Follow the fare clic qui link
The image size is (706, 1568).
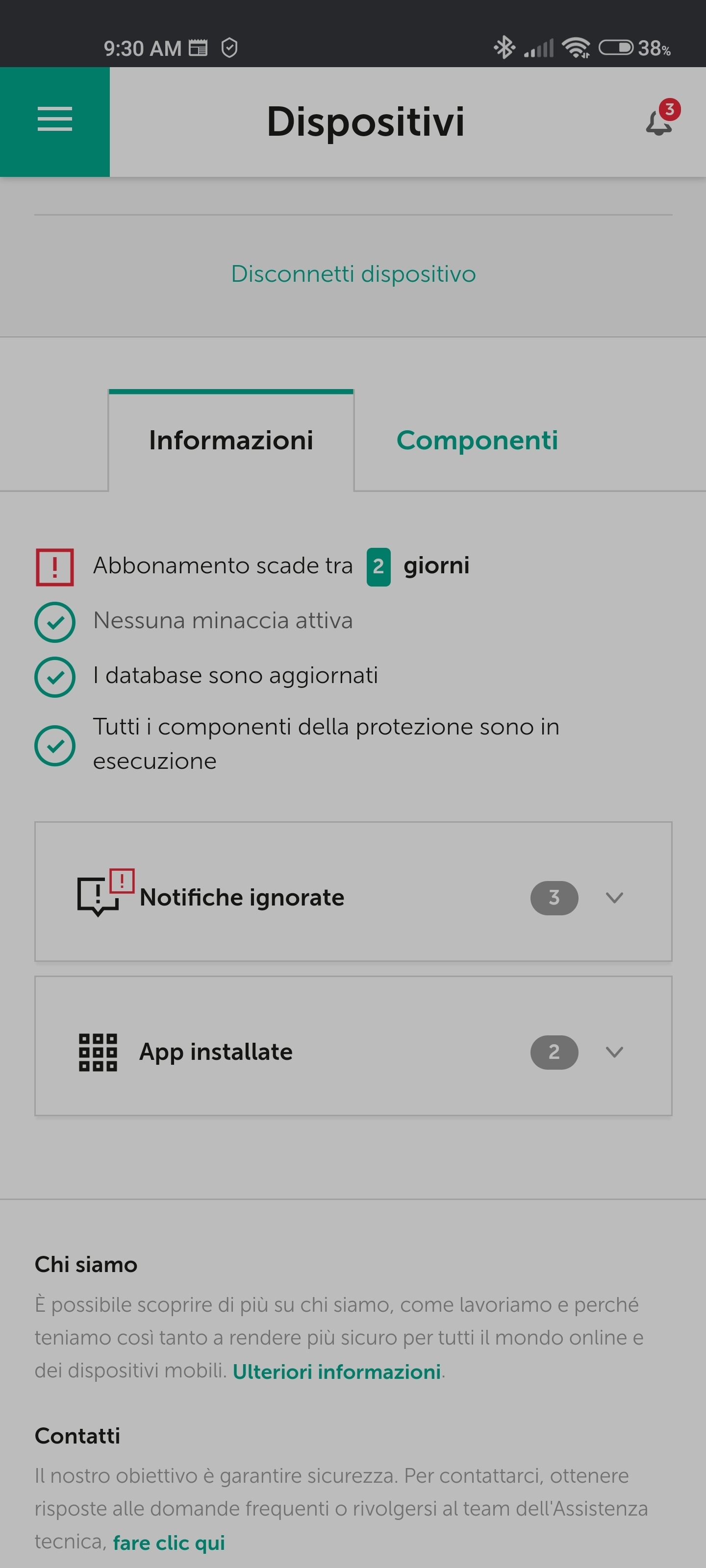coord(169,1543)
